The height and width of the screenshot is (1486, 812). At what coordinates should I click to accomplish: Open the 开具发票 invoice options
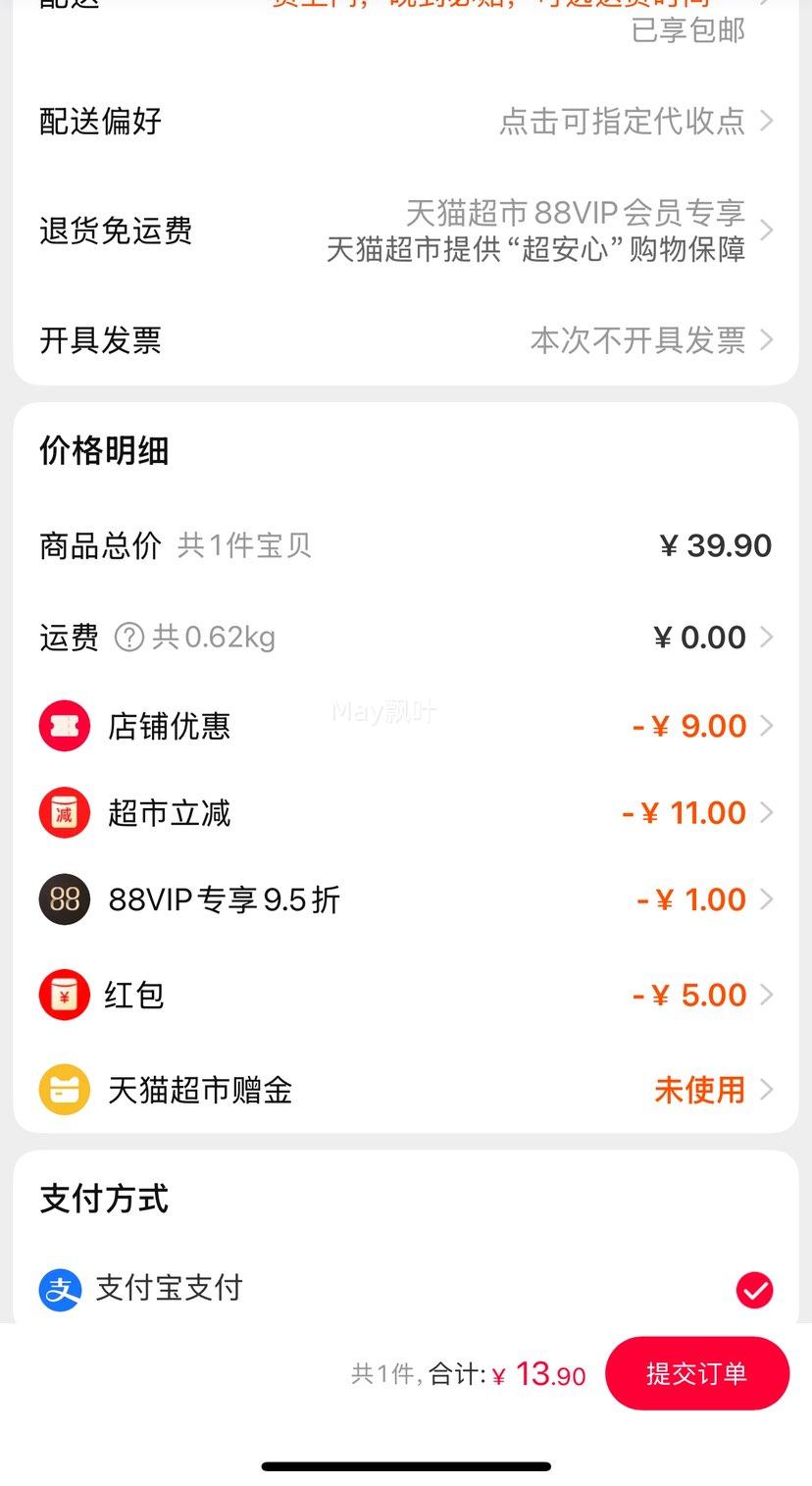click(x=406, y=340)
